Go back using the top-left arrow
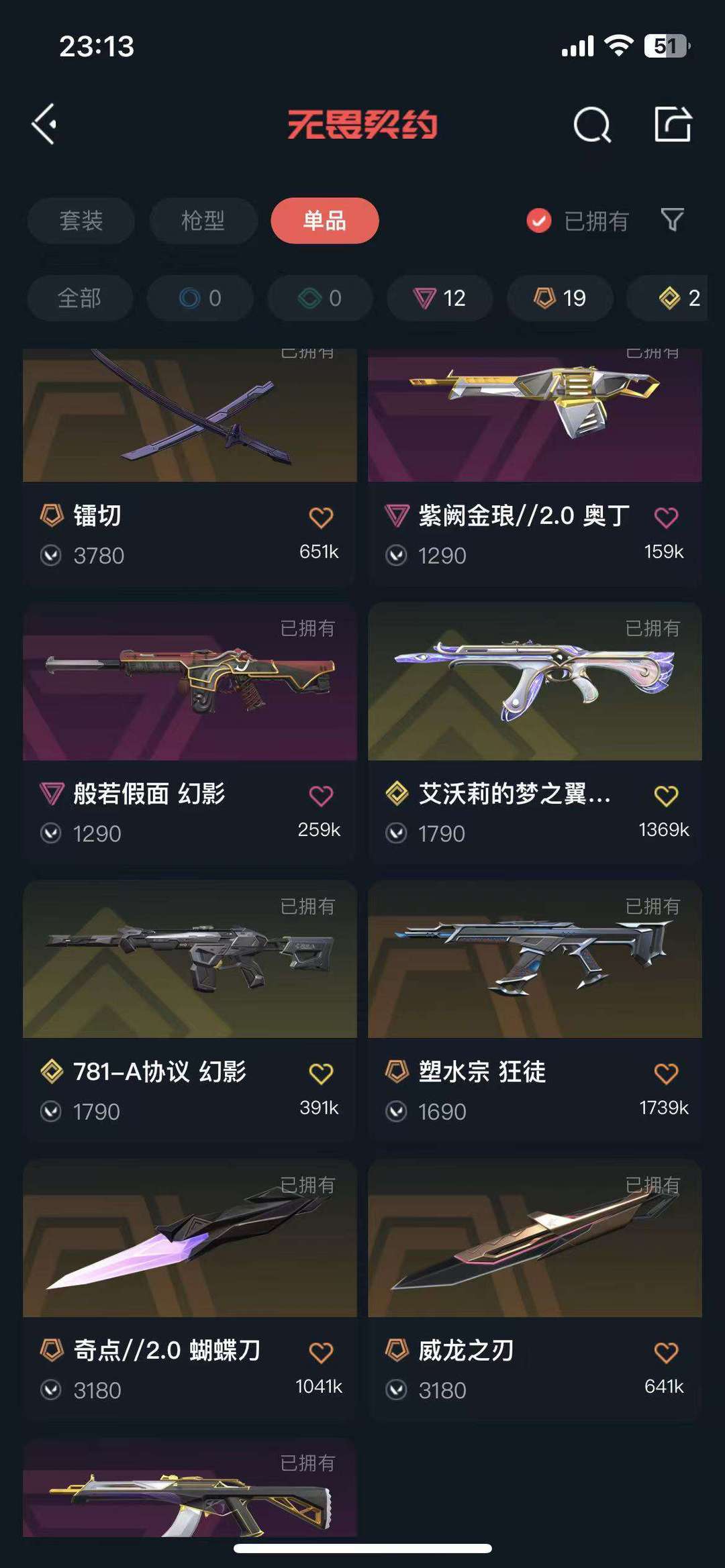This screenshot has height=1568, width=725. click(44, 124)
